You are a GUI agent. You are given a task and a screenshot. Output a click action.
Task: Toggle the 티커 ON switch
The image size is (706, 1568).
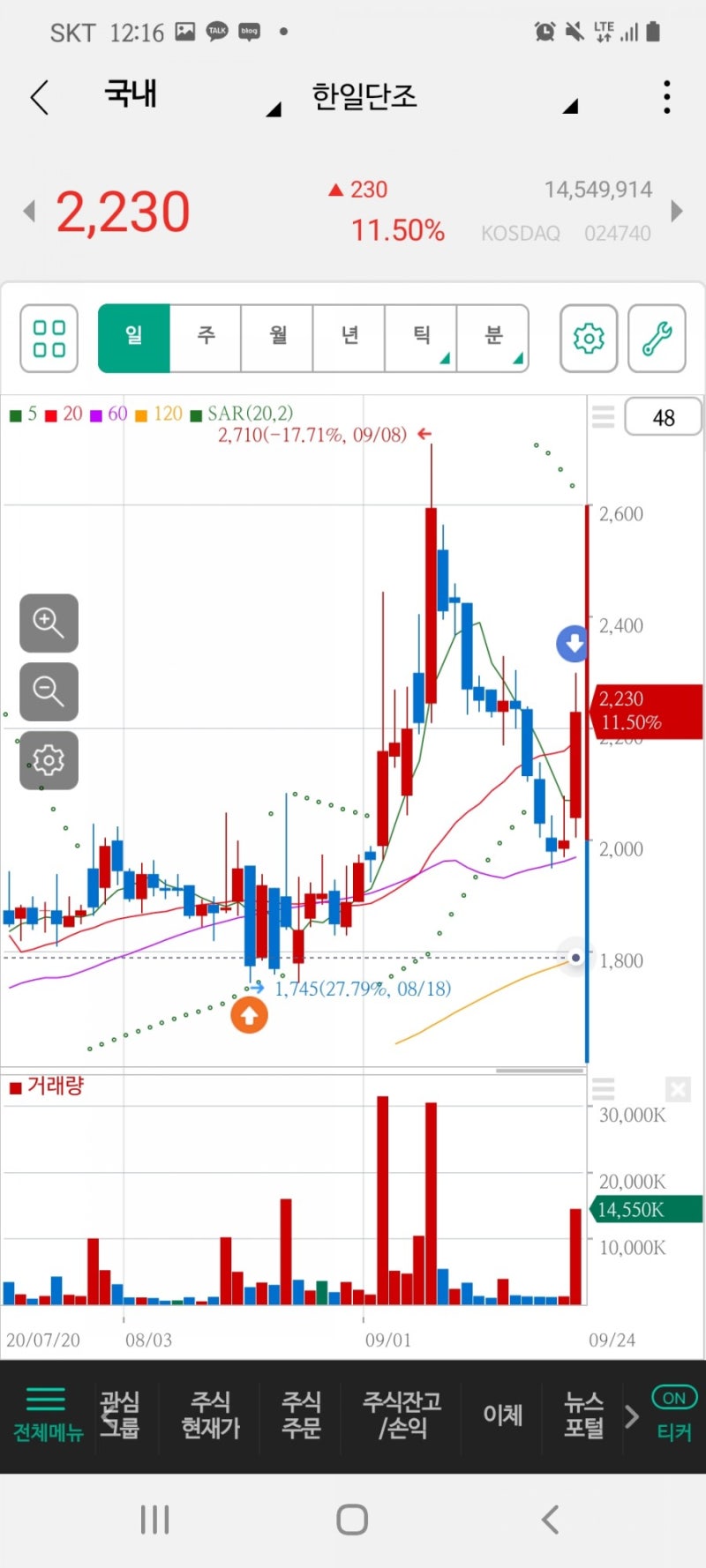673,1398
